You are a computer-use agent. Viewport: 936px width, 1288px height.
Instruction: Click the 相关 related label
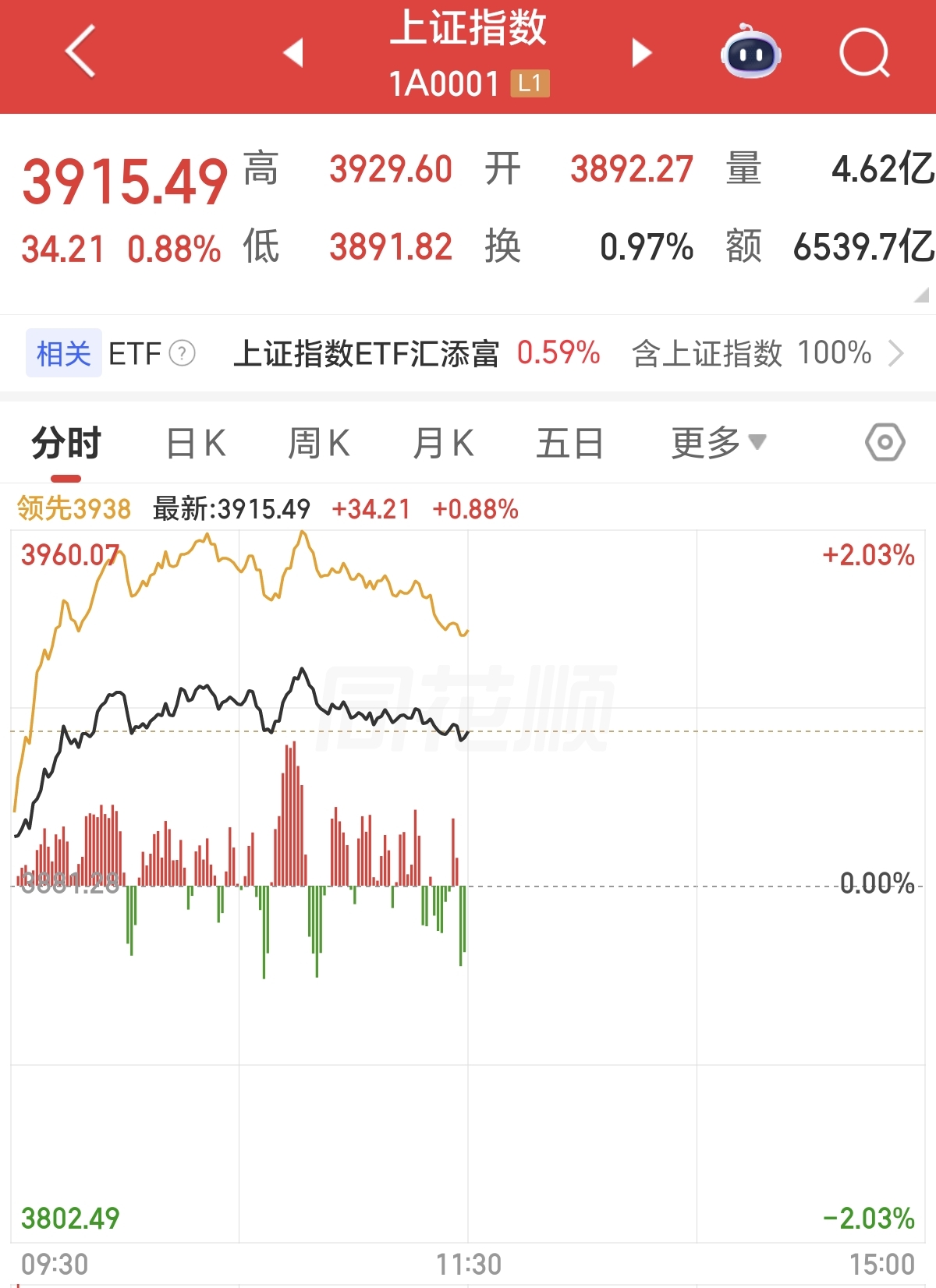pyautogui.click(x=63, y=353)
